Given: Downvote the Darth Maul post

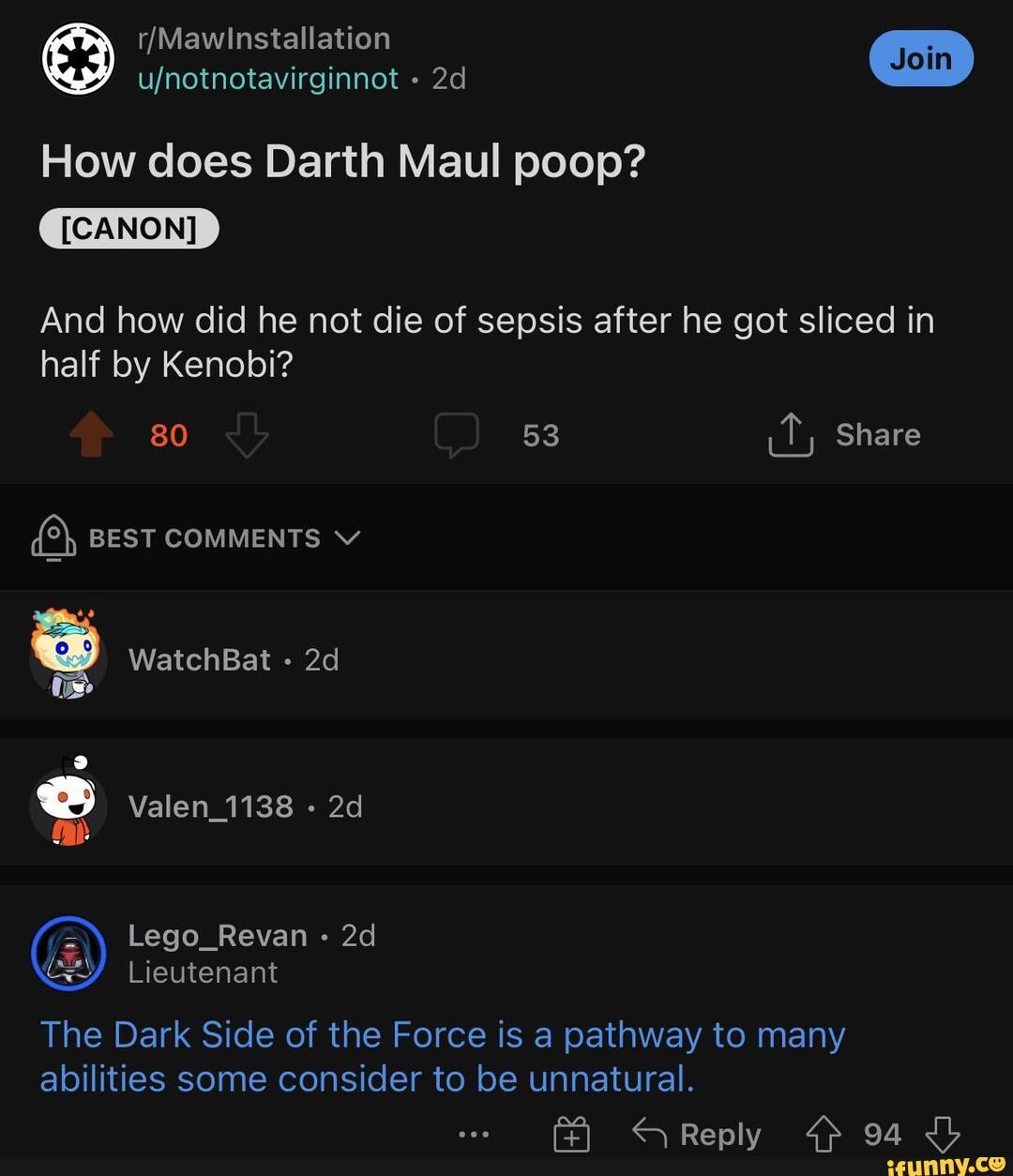Looking at the screenshot, I should (x=247, y=433).
